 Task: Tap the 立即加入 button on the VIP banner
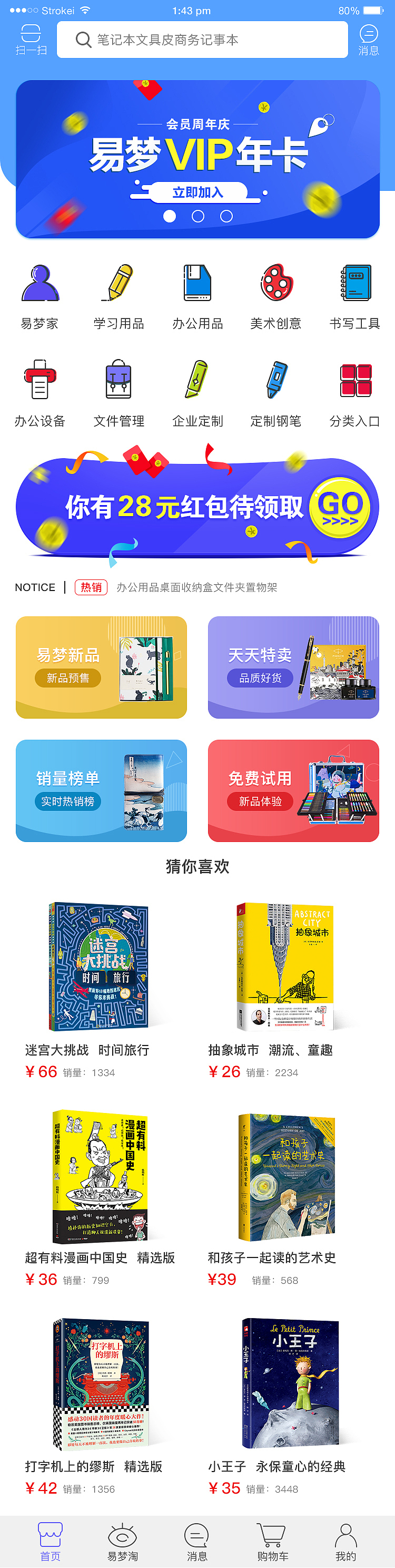[x=197, y=192]
